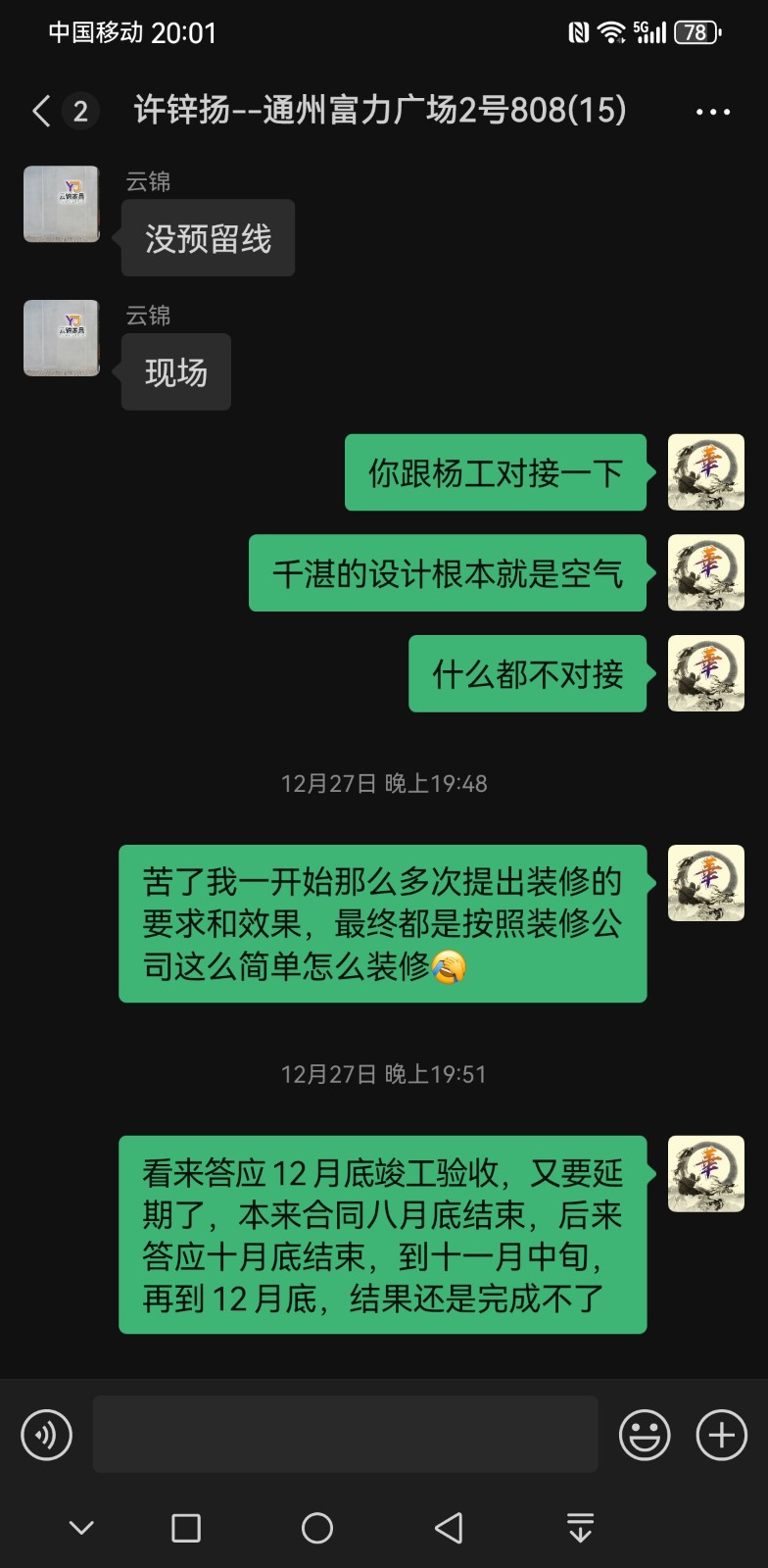768x1568 pixels.
Task: Tap the system home button
Action: [316, 1528]
